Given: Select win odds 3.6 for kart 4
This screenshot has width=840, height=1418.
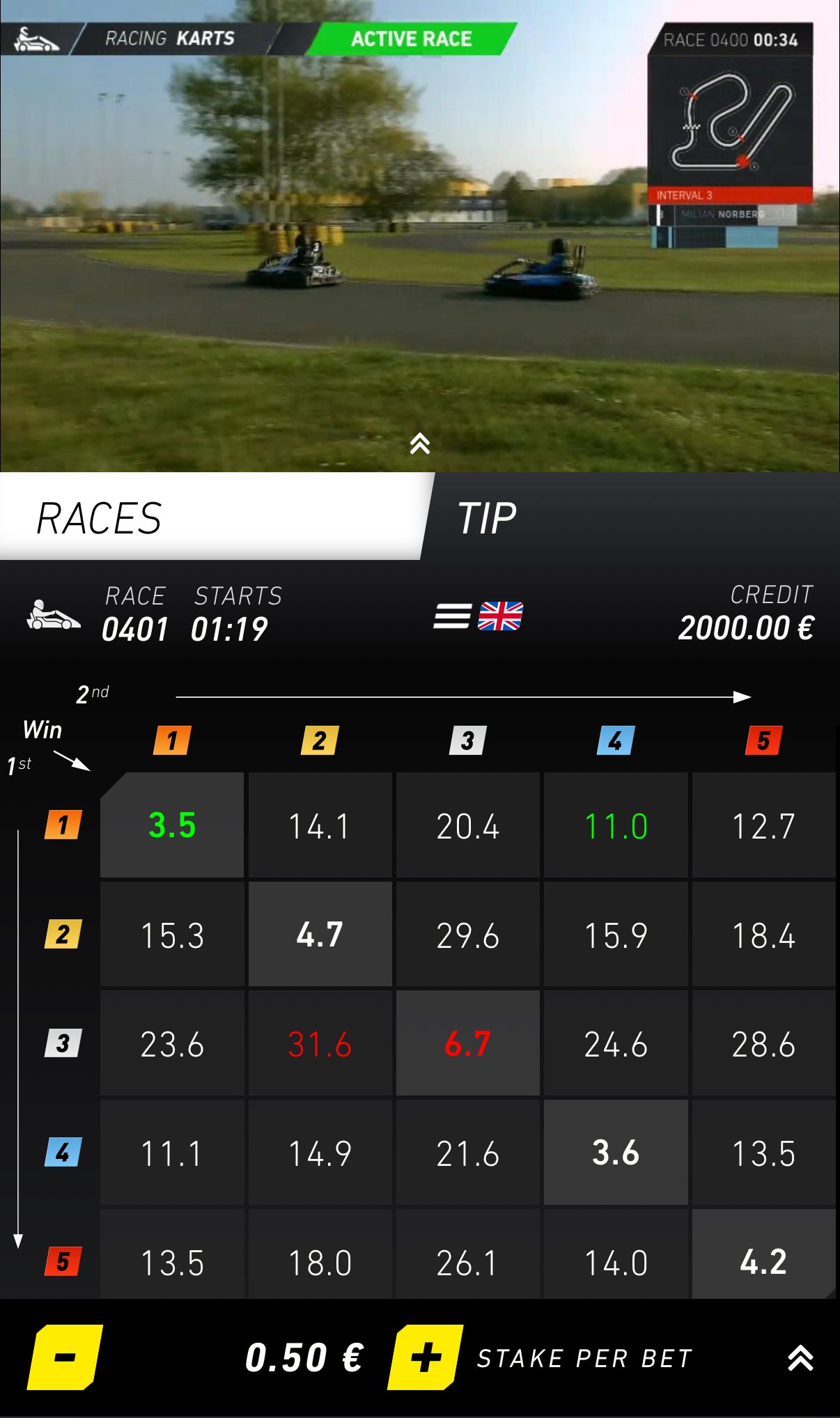Looking at the screenshot, I should (616, 1153).
